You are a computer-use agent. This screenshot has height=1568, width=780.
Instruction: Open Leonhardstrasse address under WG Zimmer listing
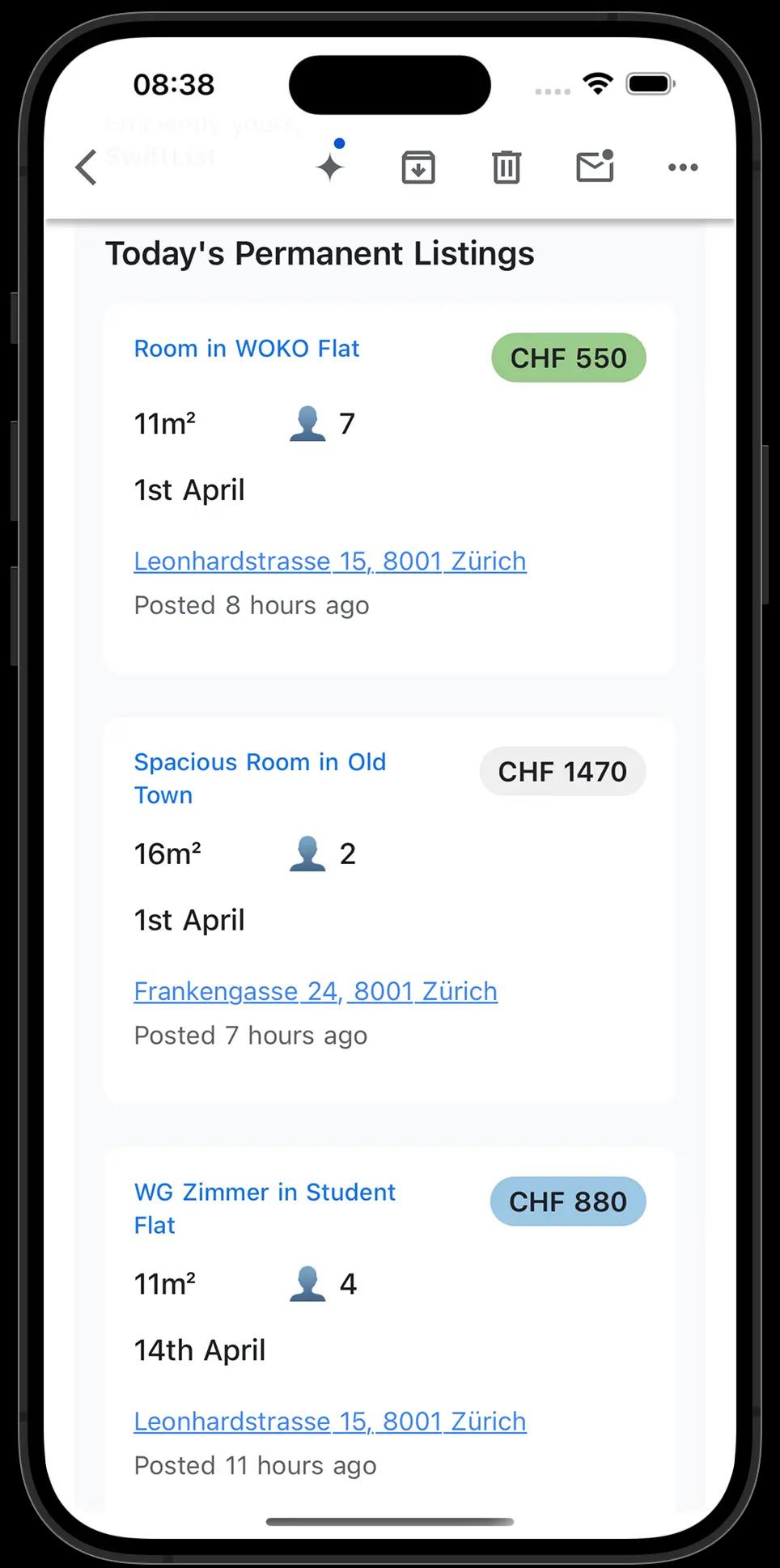329,1421
